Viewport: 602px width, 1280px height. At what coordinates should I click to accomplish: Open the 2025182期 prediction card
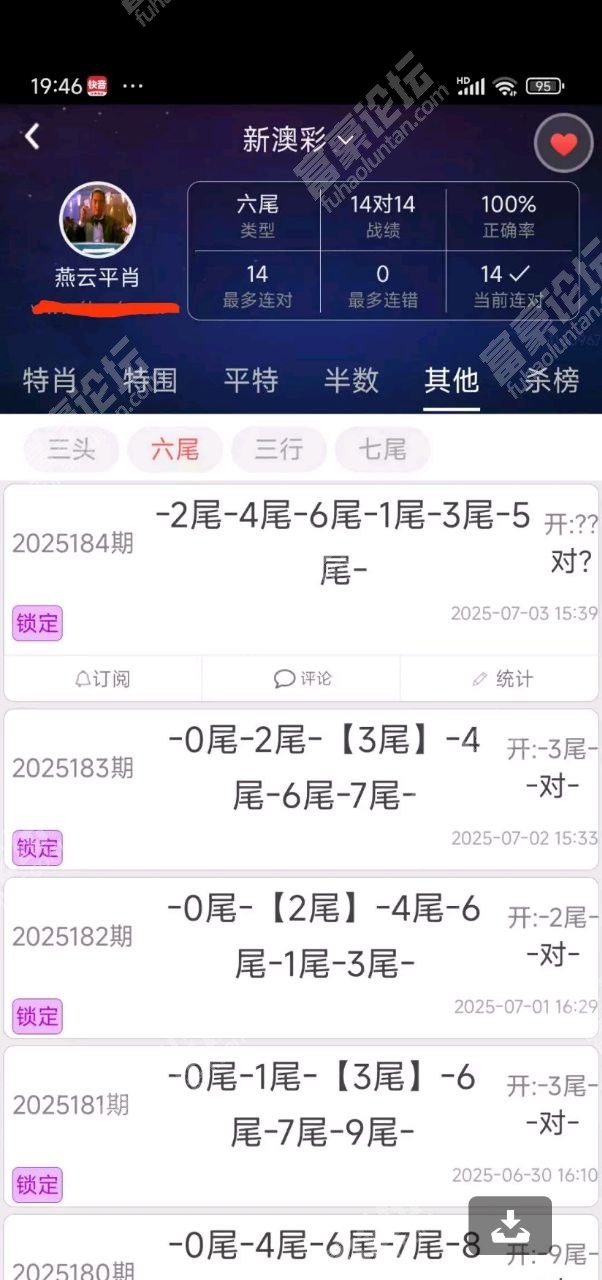tap(301, 958)
